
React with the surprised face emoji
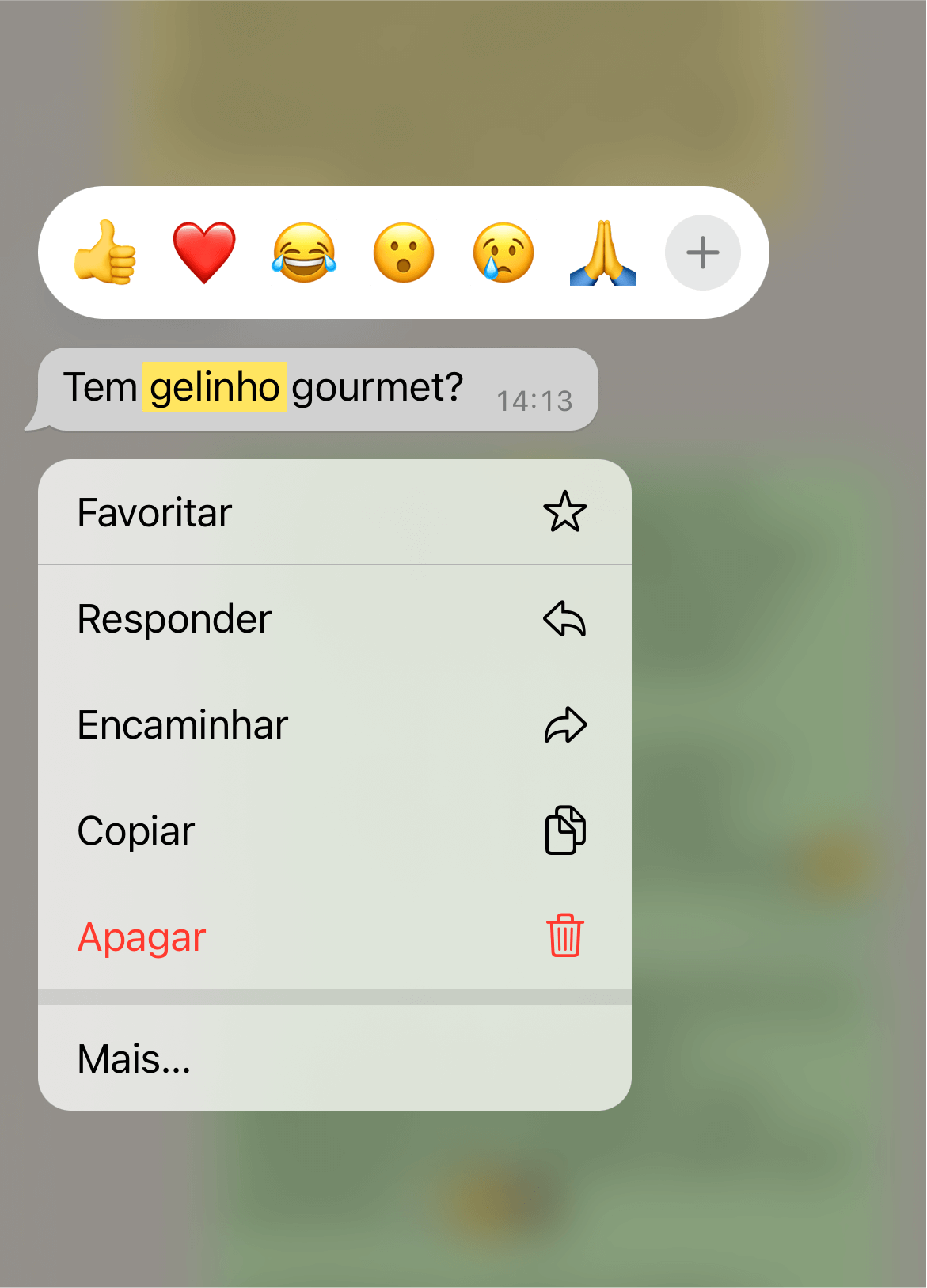pyautogui.click(x=405, y=252)
